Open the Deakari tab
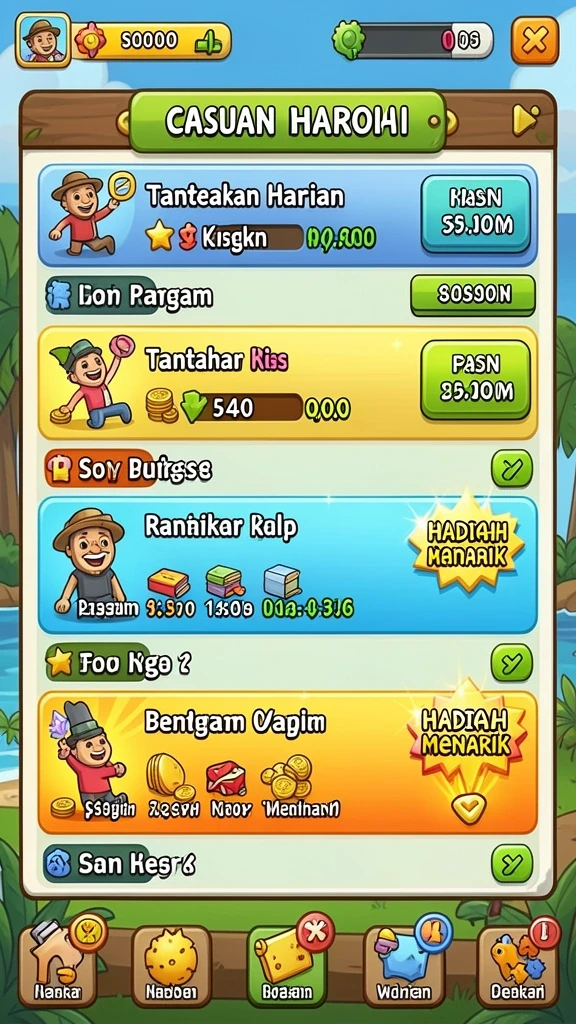576x1024 pixels. (x=517, y=967)
